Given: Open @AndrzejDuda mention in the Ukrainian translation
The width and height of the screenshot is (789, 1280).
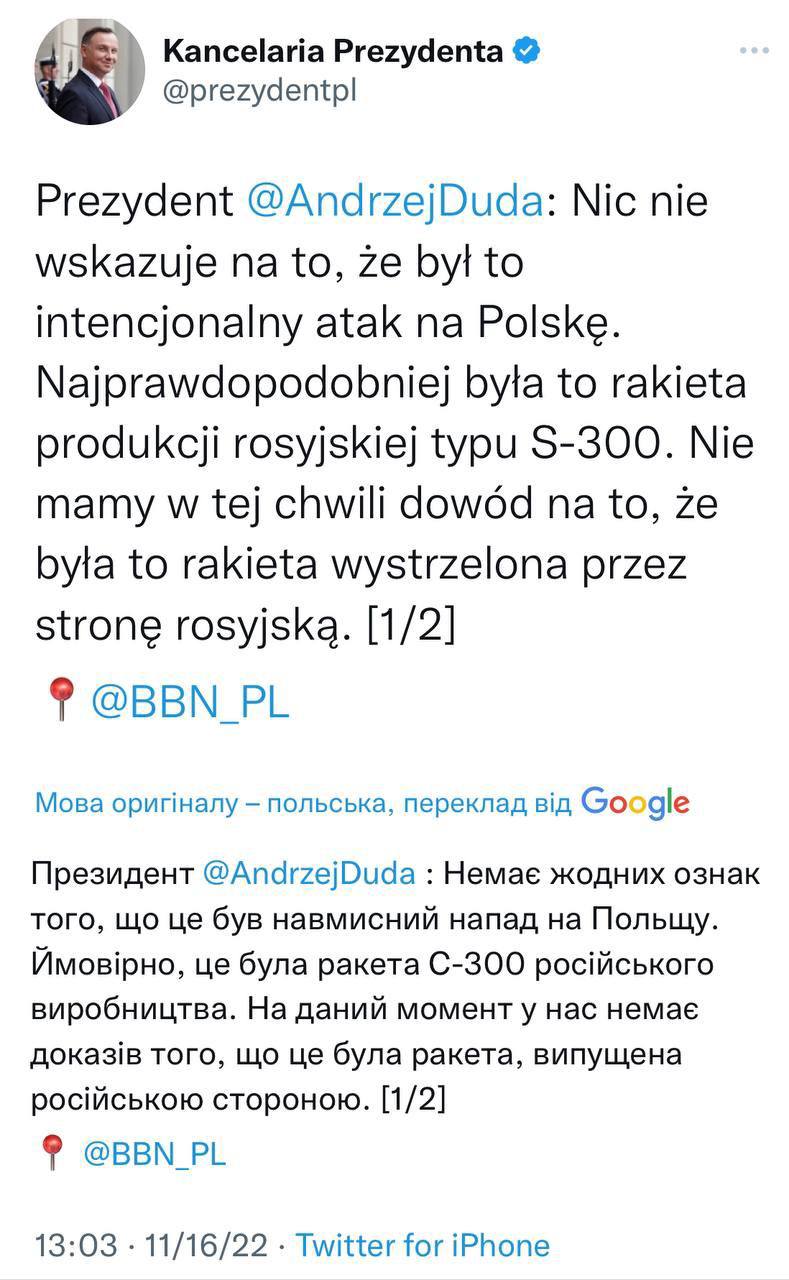Looking at the screenshot, I should click(x=308, y=873).
